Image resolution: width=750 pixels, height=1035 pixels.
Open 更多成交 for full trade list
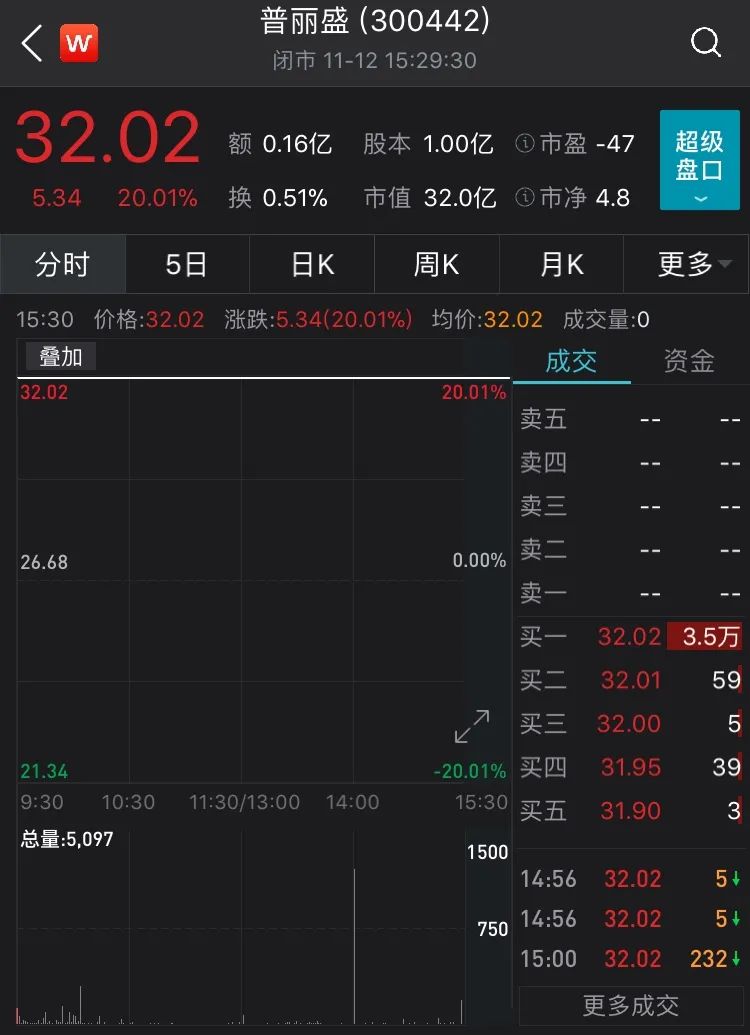tap(629, 1006)
